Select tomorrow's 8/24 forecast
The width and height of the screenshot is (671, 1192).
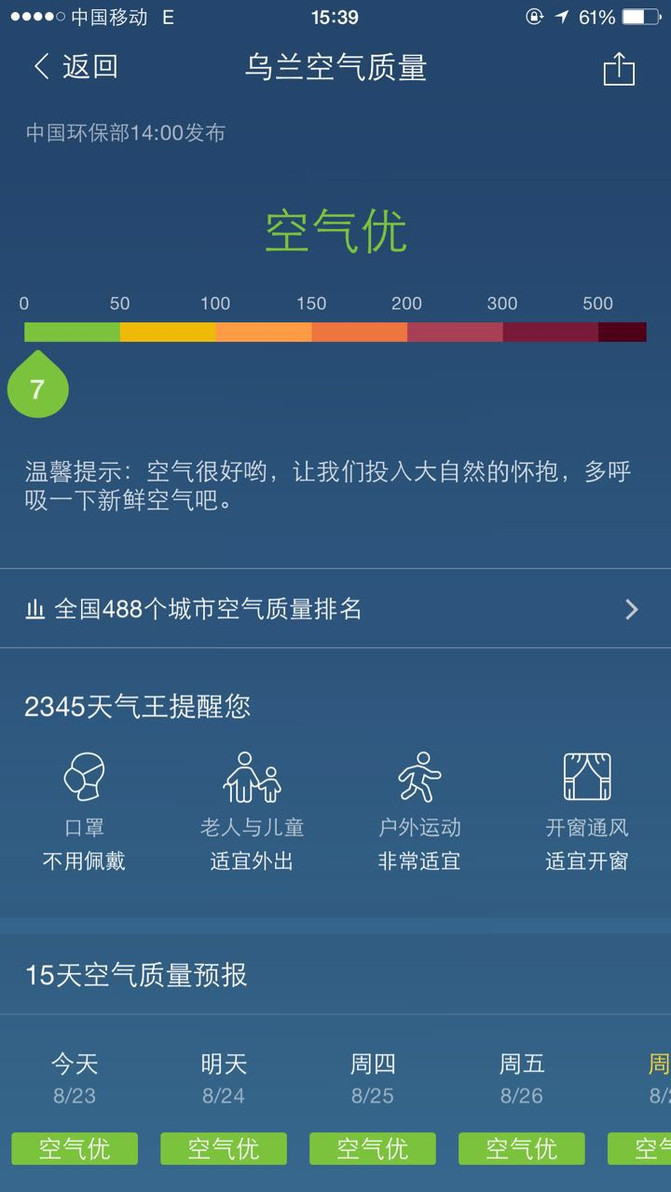[x=224, y=1100]
